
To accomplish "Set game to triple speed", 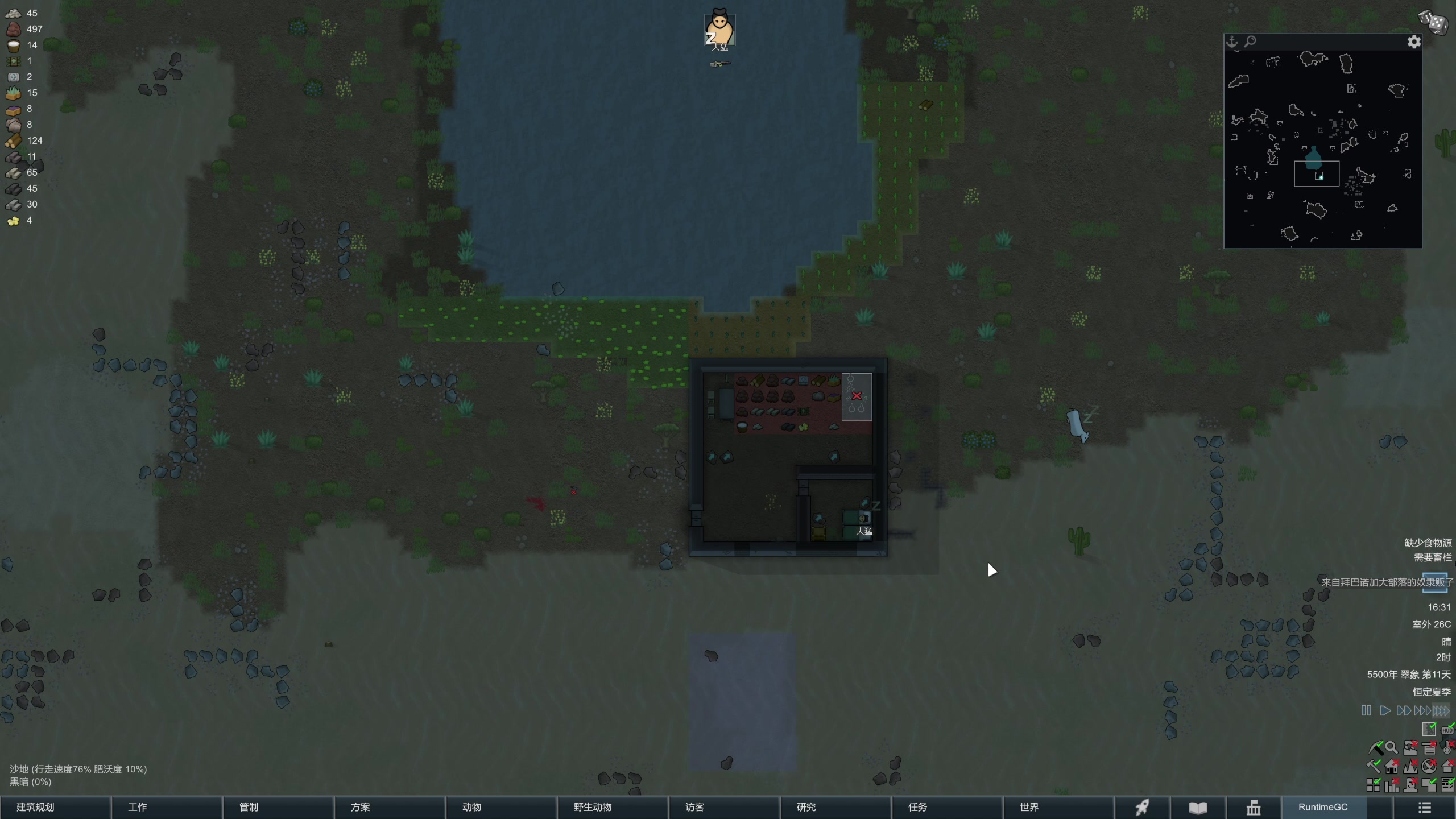I will click(1422, 710).
